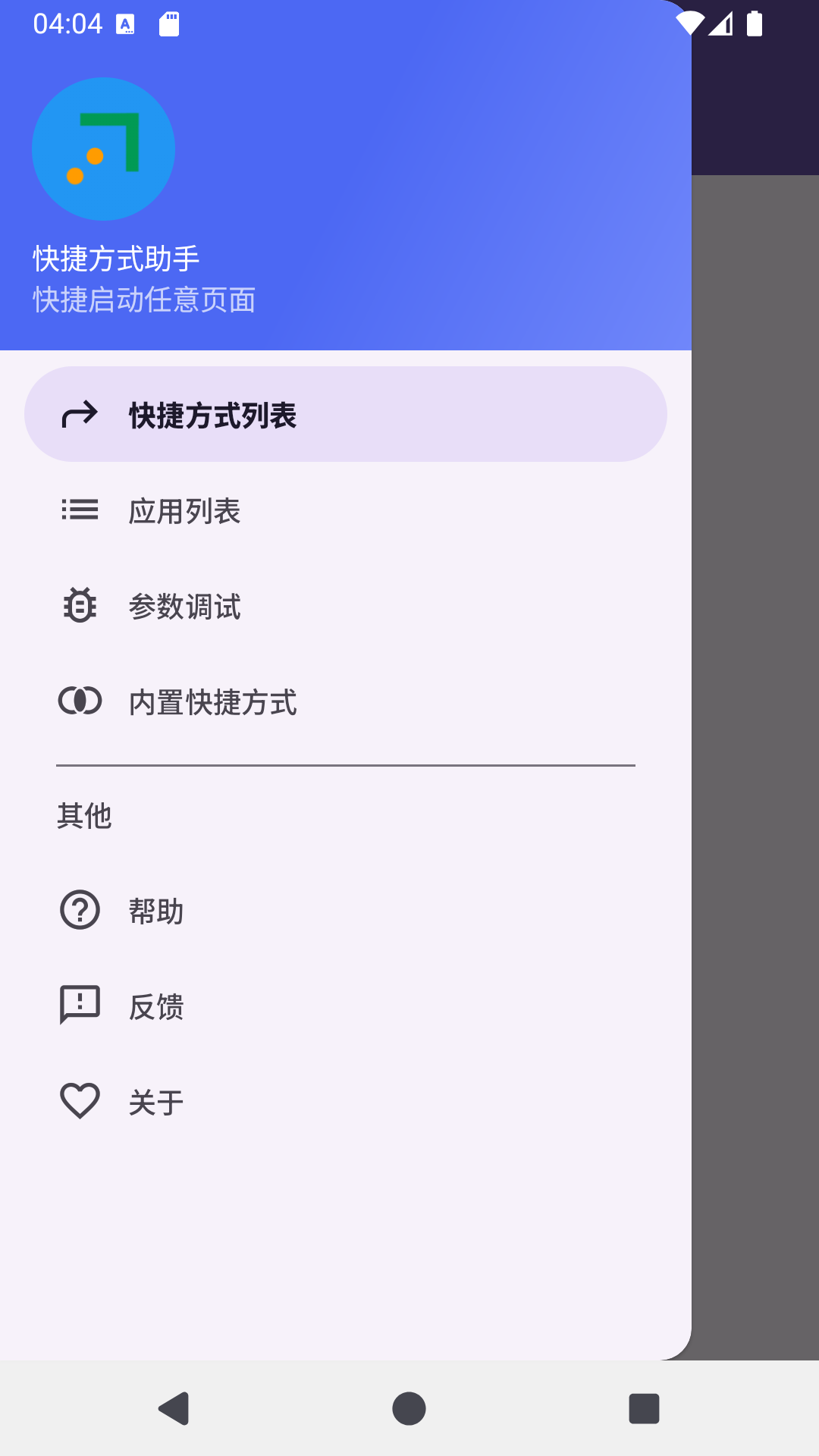Tap the question mark icon next to 帮助
This screenshot has height=1456, width=819.
coord(78,910)
